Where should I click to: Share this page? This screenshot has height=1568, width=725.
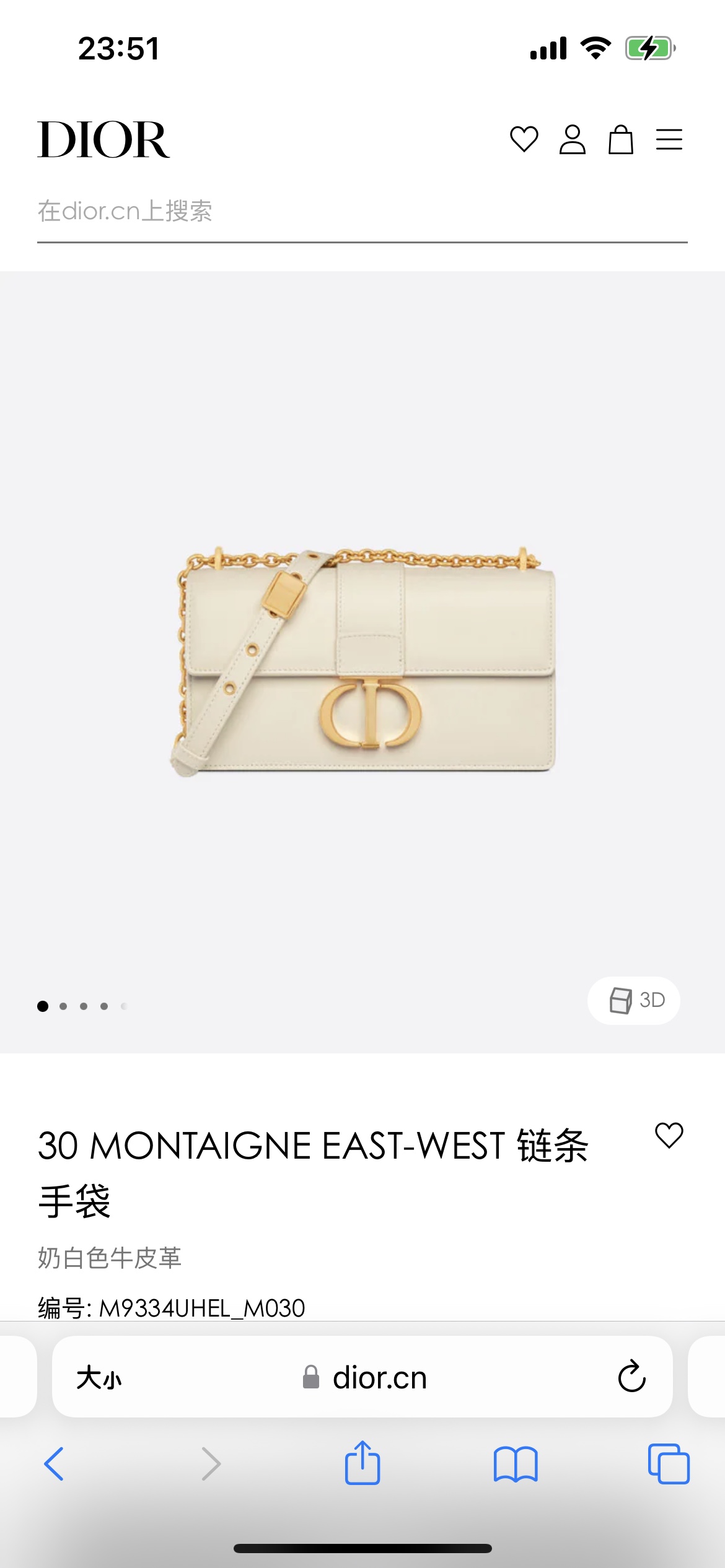[x=362, y=1463]
